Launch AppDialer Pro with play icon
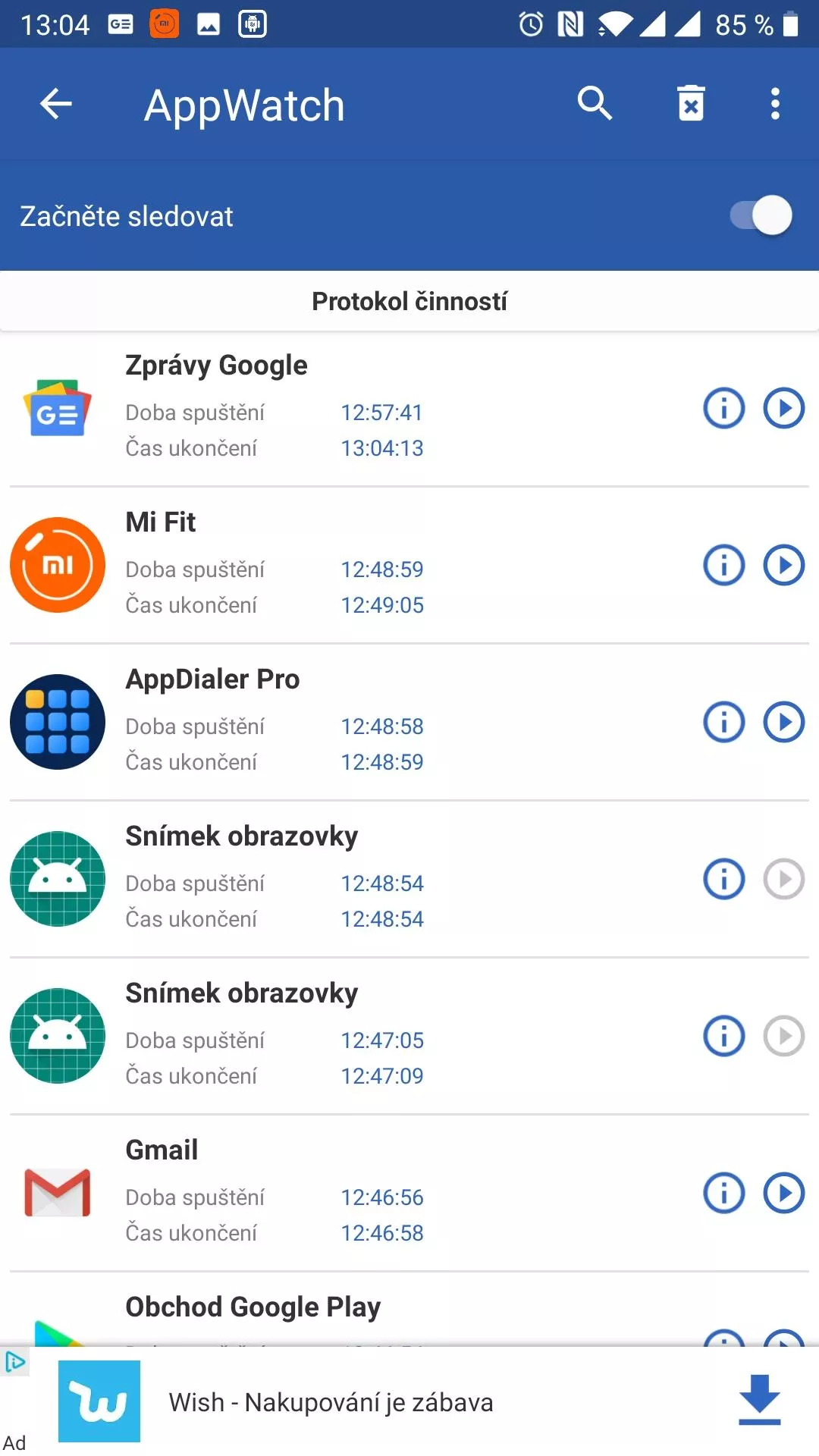Image resolution: width=819 pixels, height=1456 pixels. [x=783, y=722]
